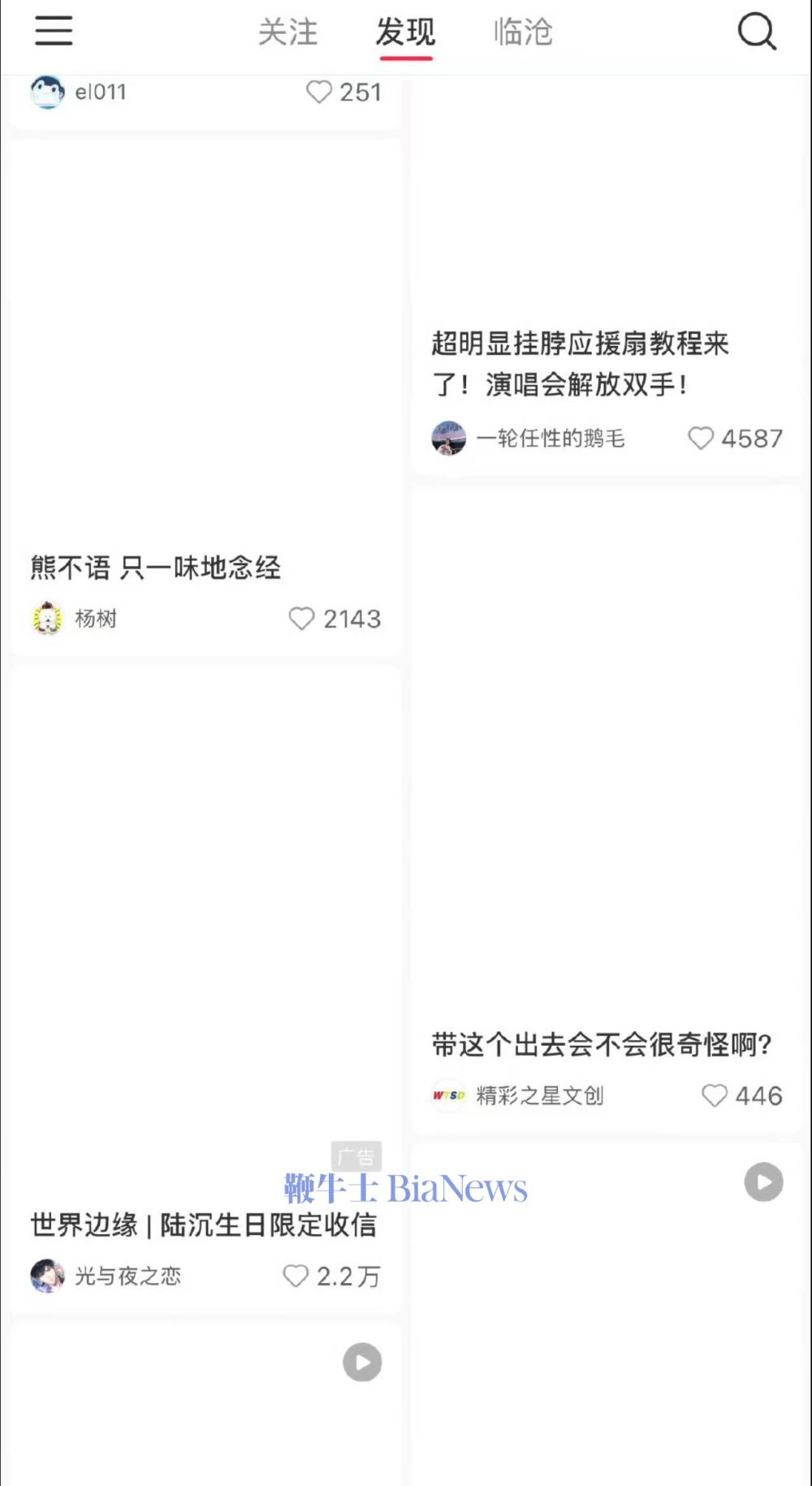The height and width of the screenshot is (1486, 812).
Task: Switch to the 关注 tab
Action: [x=288, y=32]
